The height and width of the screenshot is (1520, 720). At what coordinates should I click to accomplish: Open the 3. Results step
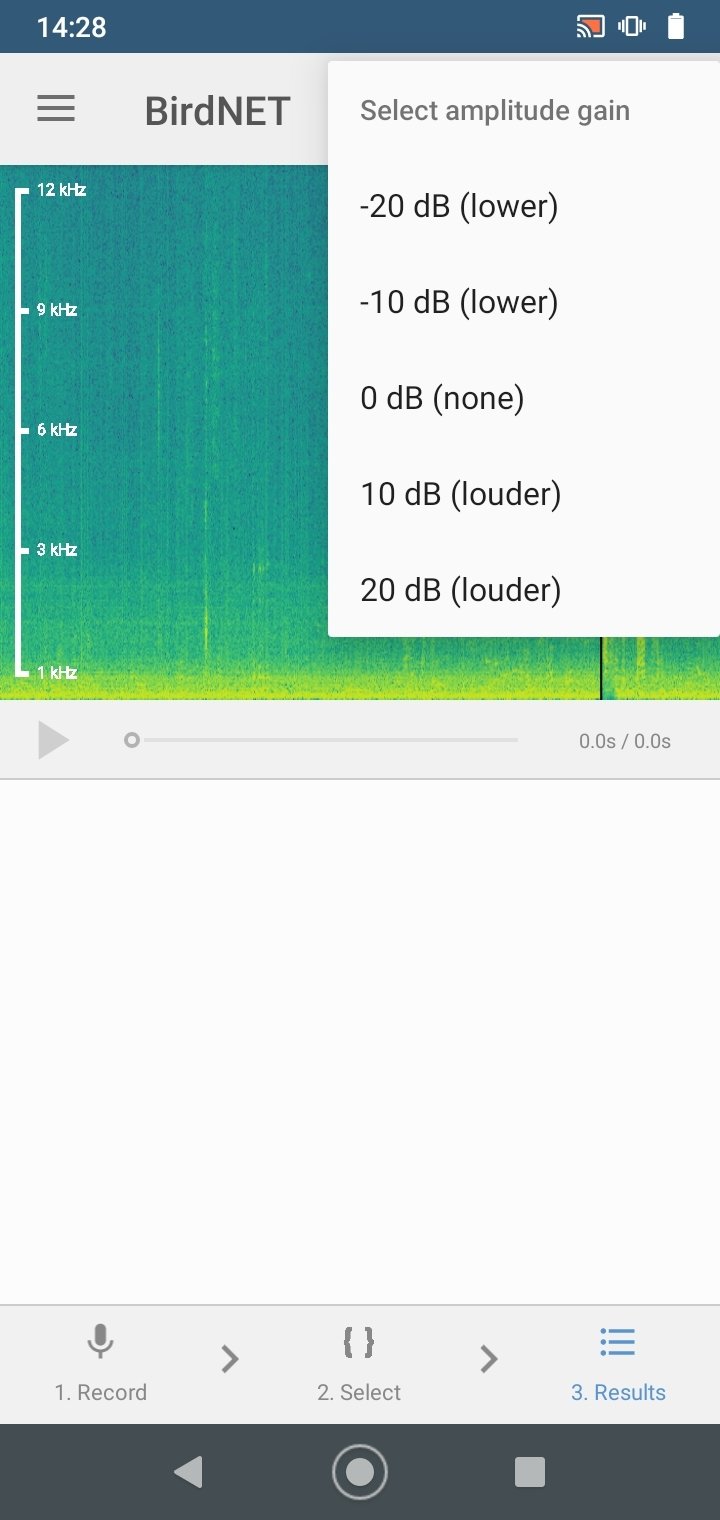pyautogui.click(x=618, y=1364)
